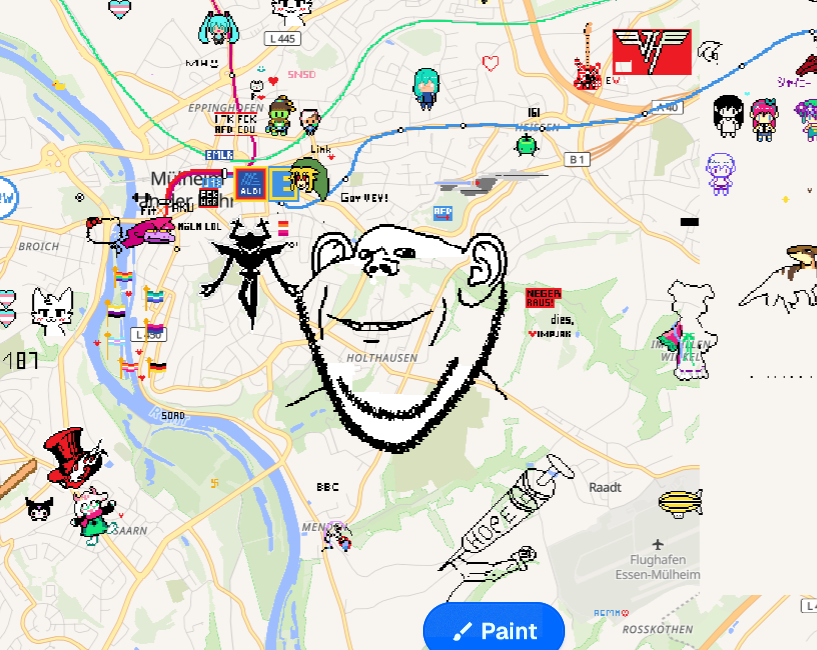Tap the blue Paint button
Image resolution: width=817 pixels, height=650 pixels.
pos(494,629)
